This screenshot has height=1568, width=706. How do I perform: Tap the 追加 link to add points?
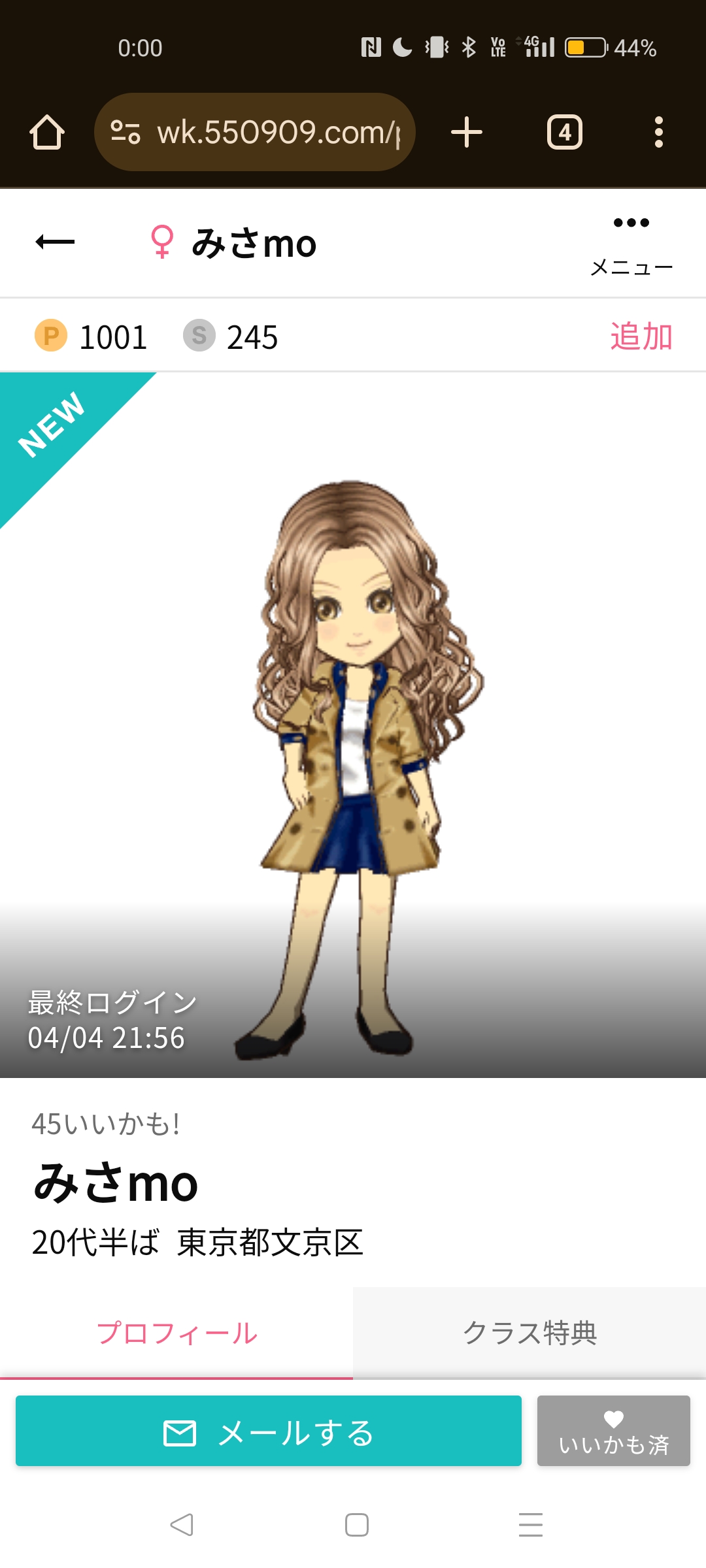tap(641, 336)
